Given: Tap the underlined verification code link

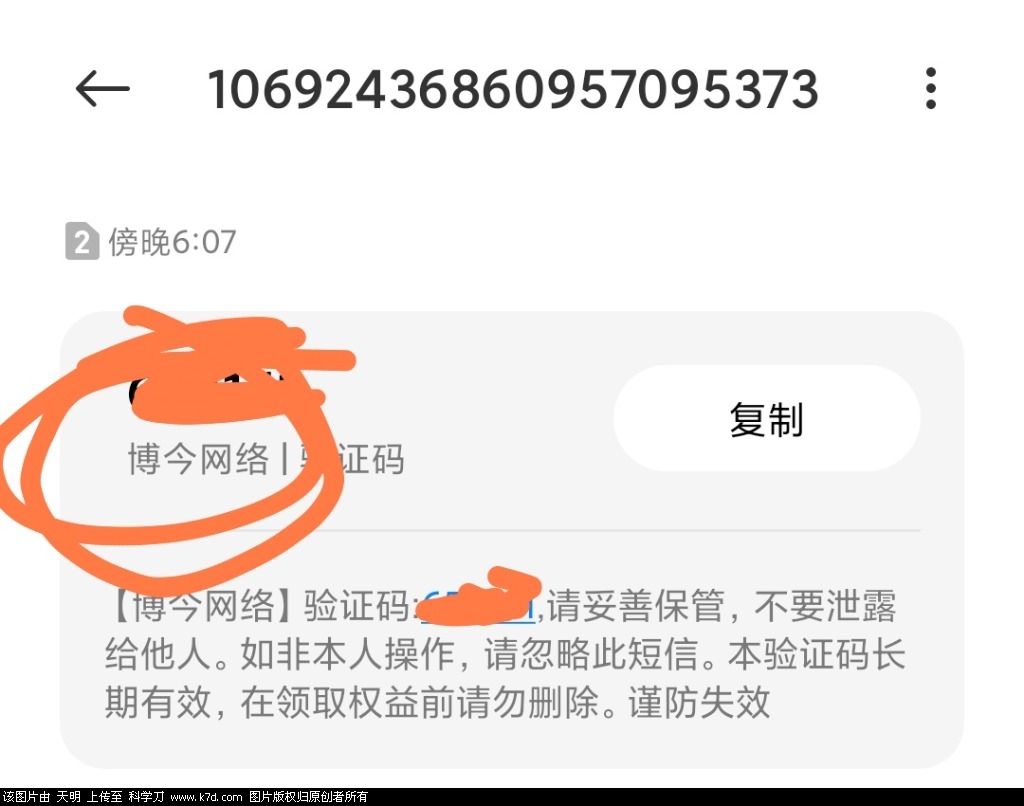Looking at the screenshot, I should tap(478, 606).
